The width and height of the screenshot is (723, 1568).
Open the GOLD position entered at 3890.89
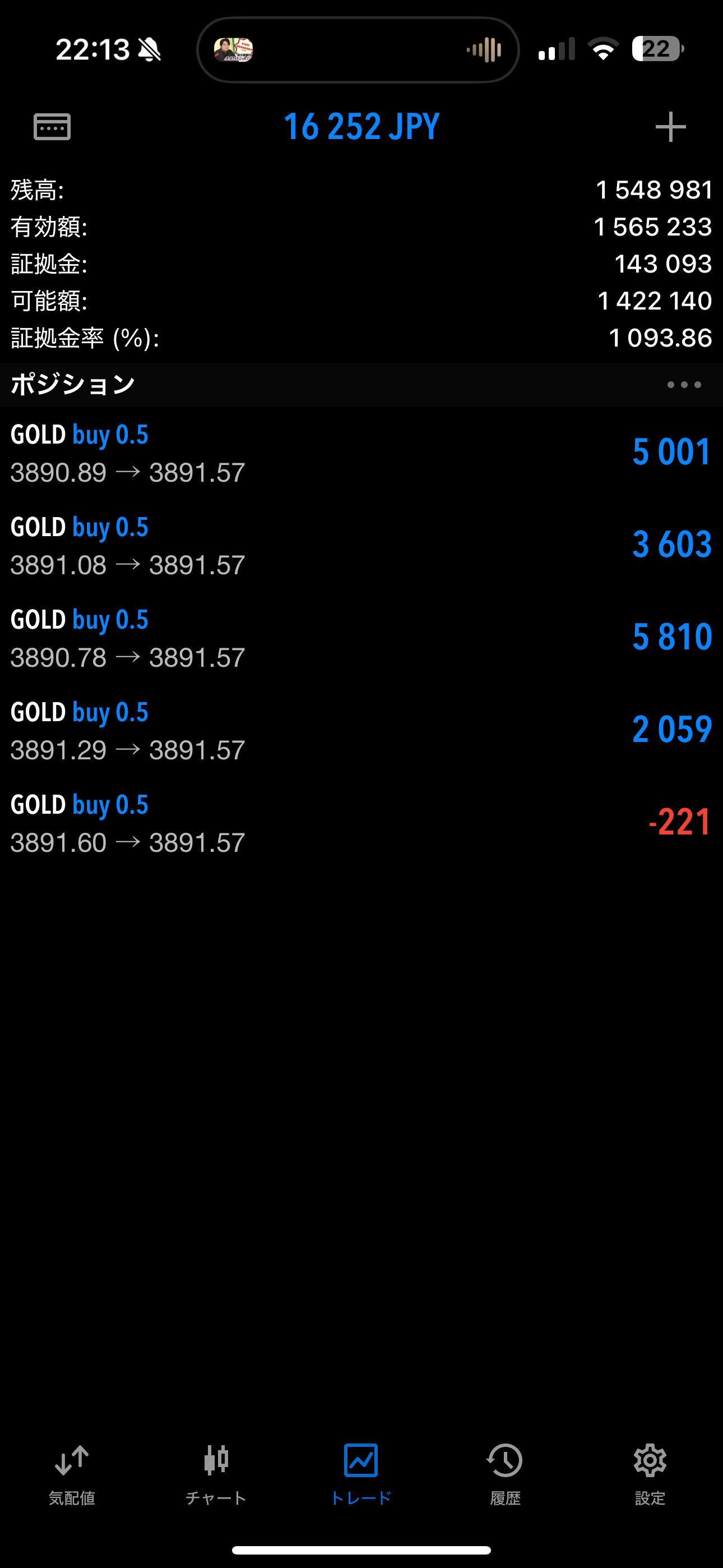tap(361, 453)
